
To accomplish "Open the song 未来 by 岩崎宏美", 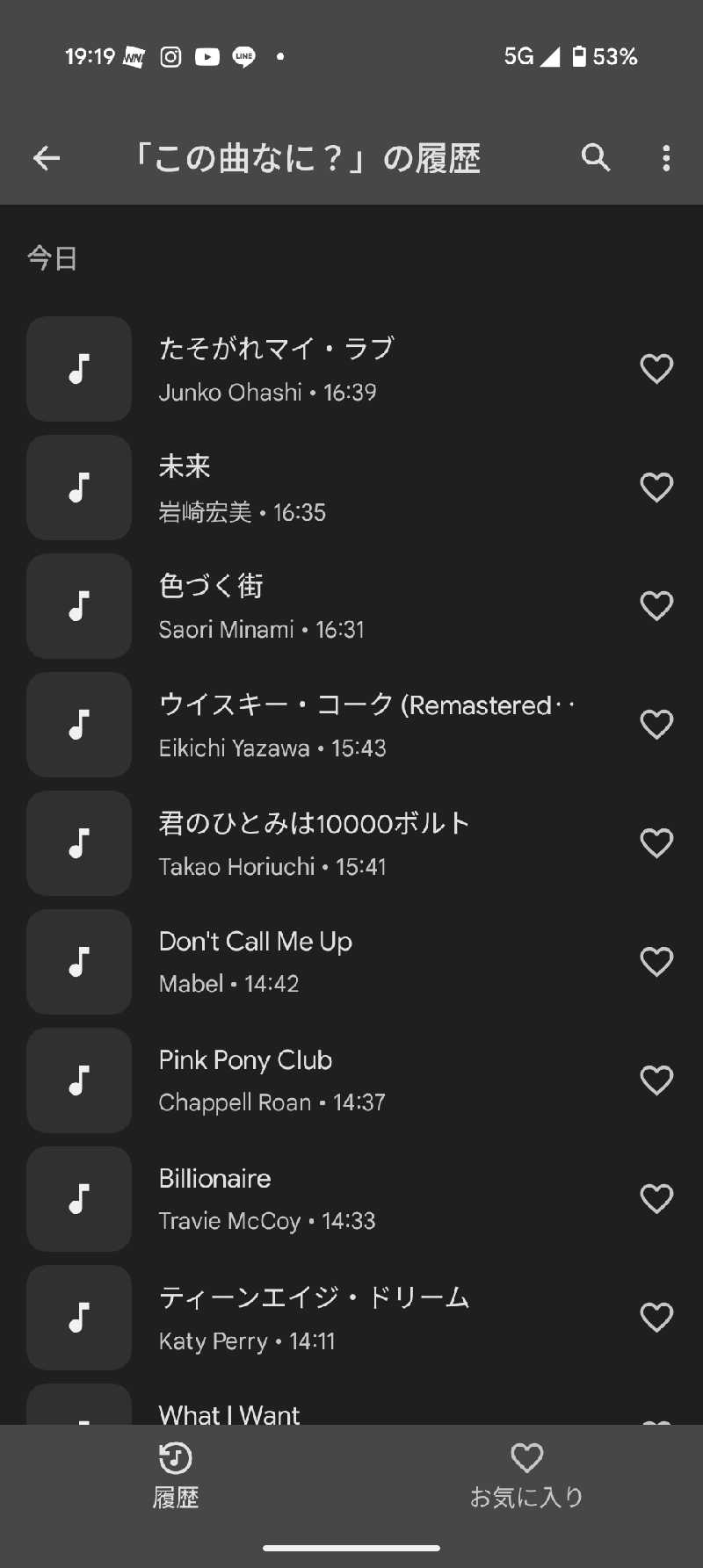I will click(x=351, y=488).
